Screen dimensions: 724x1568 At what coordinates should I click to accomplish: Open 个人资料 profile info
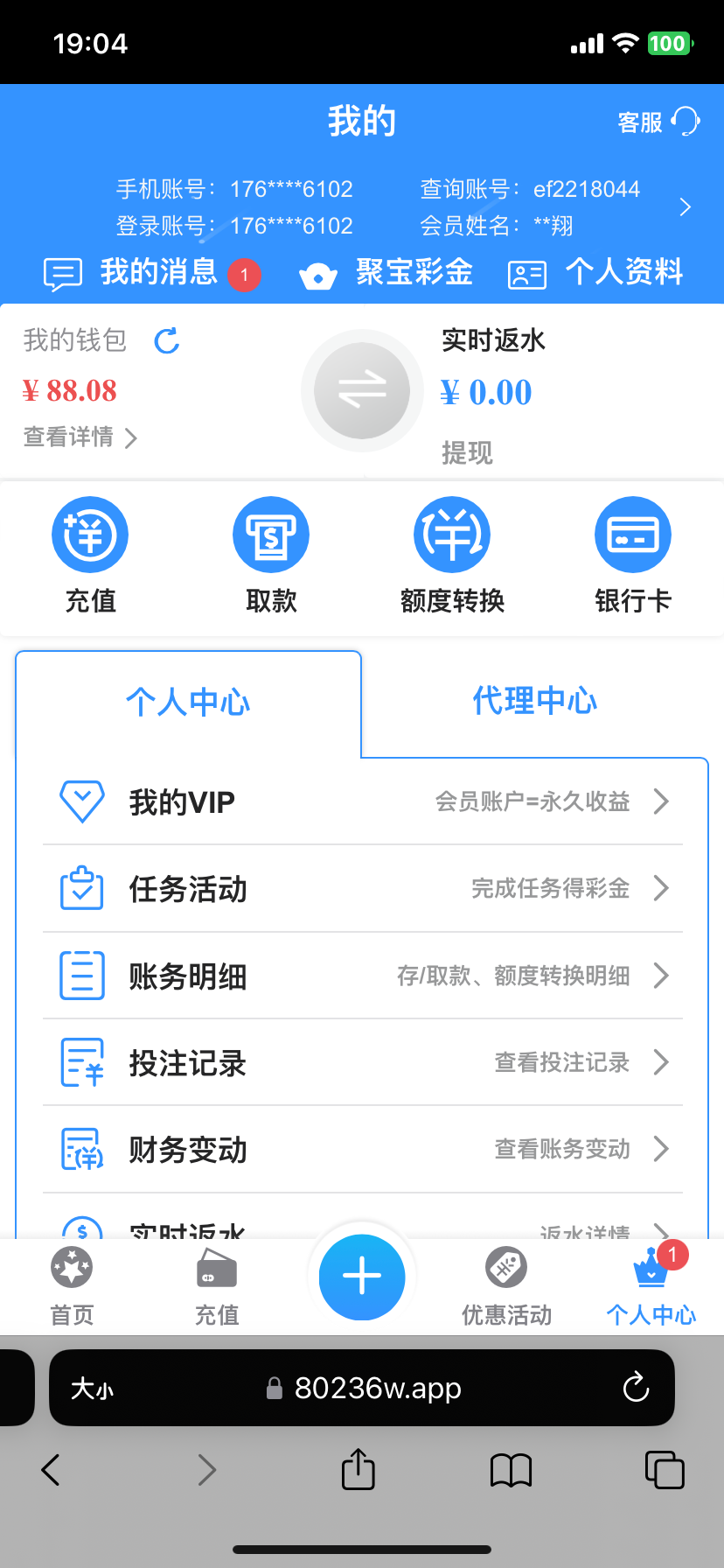[596, 273]
